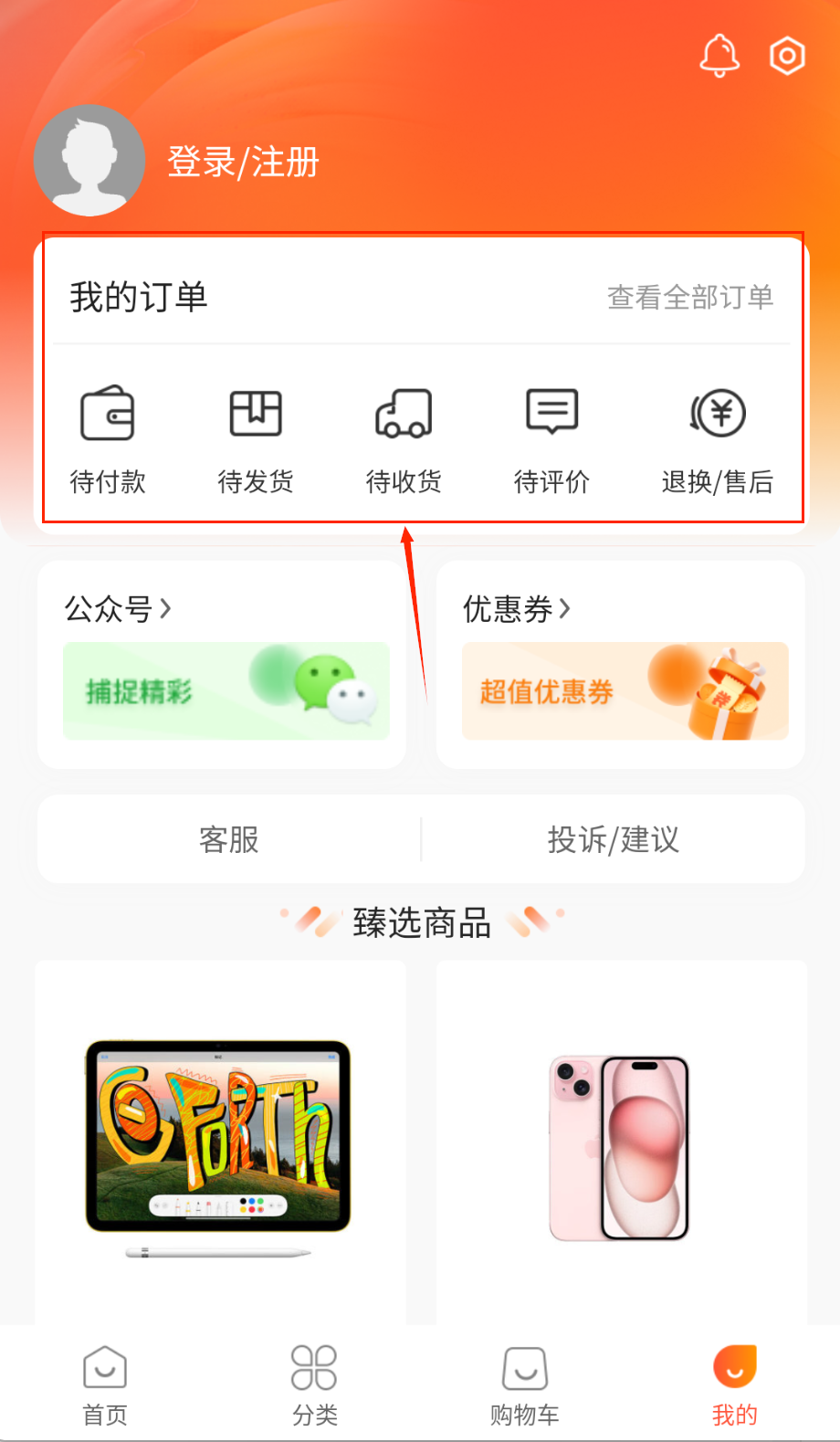840x1442 pixels.
Task: Select the 我的 tab
Action: [x=735, y=1384]
